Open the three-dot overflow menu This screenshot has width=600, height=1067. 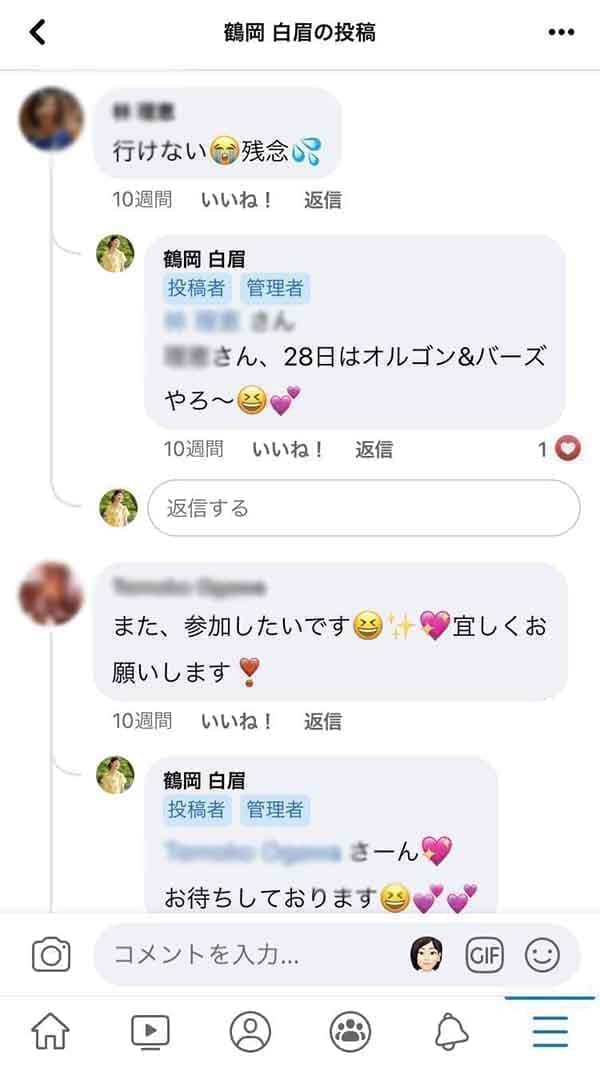pyautogui.click(x=561, y=33)
